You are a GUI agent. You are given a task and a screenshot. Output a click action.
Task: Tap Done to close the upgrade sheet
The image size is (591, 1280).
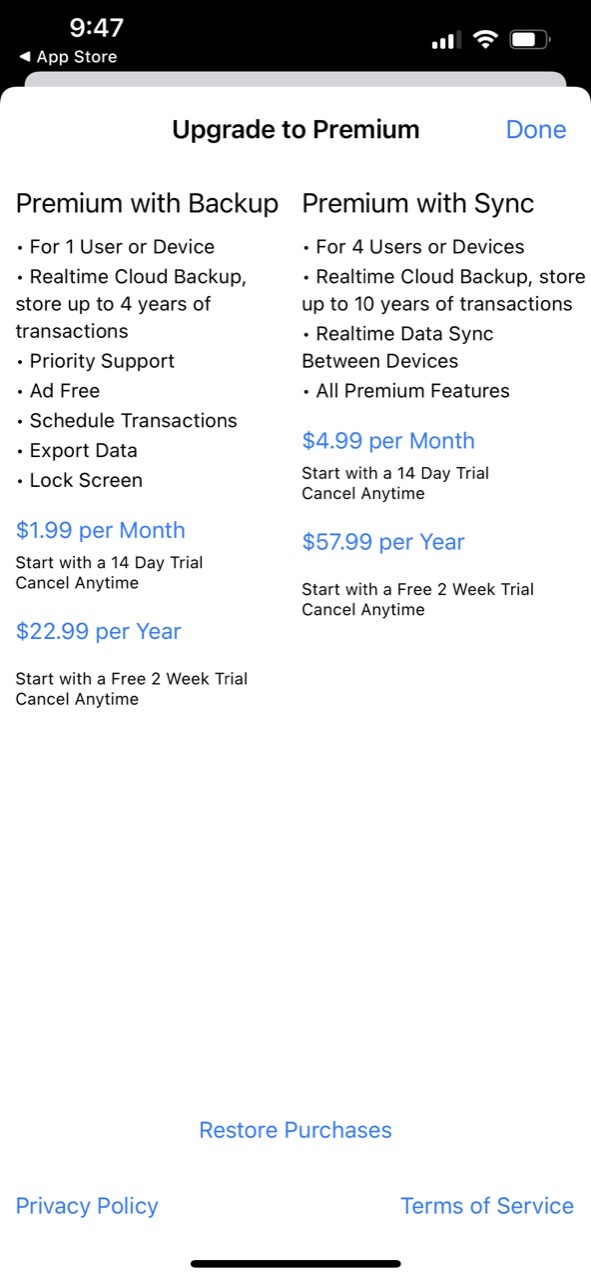(536, 130)
